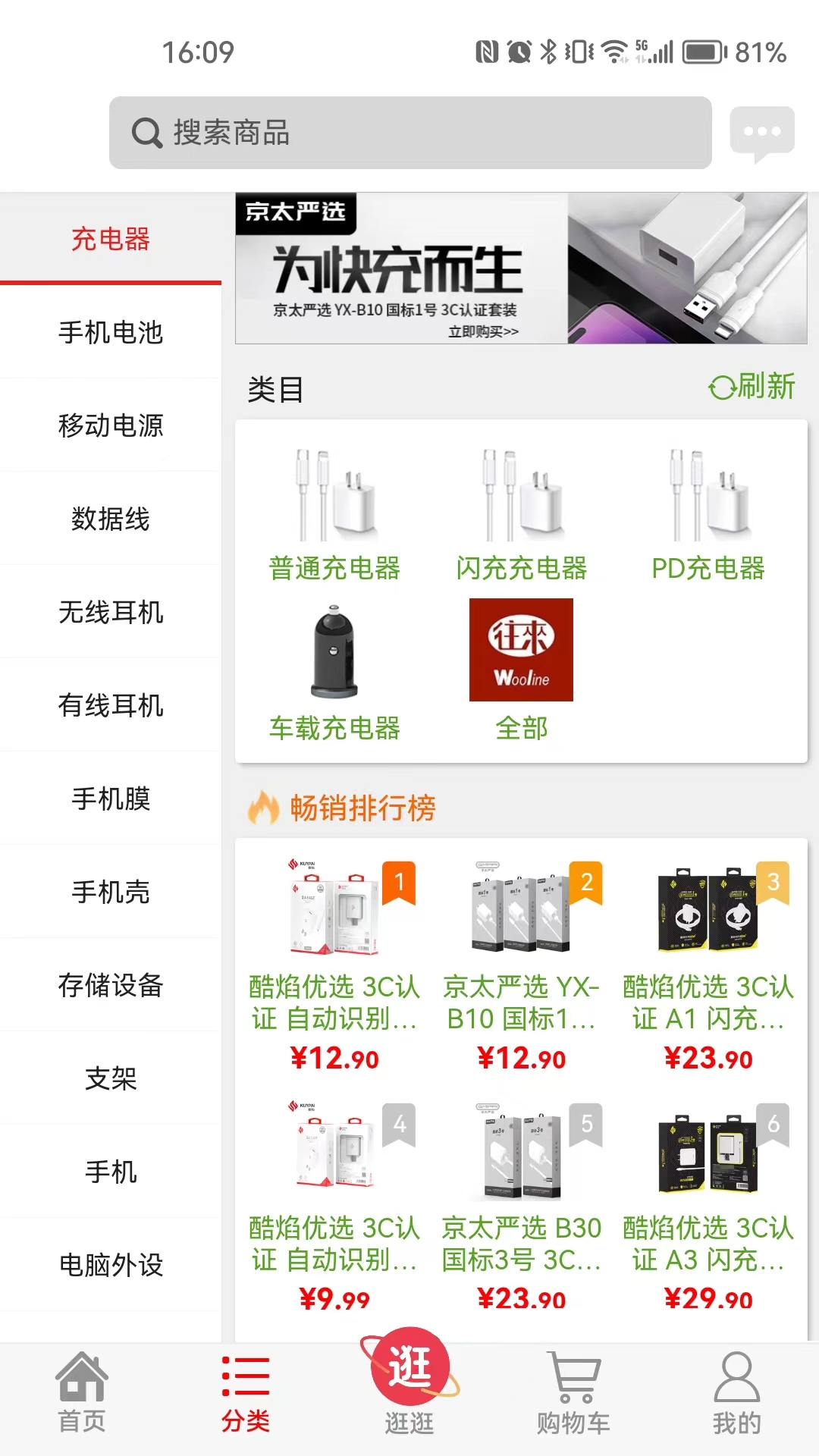The width and height of the screenshot is (819, 1456).
Task: Tap the Wooline 全部 brand icon
Action: click(522, 650)
